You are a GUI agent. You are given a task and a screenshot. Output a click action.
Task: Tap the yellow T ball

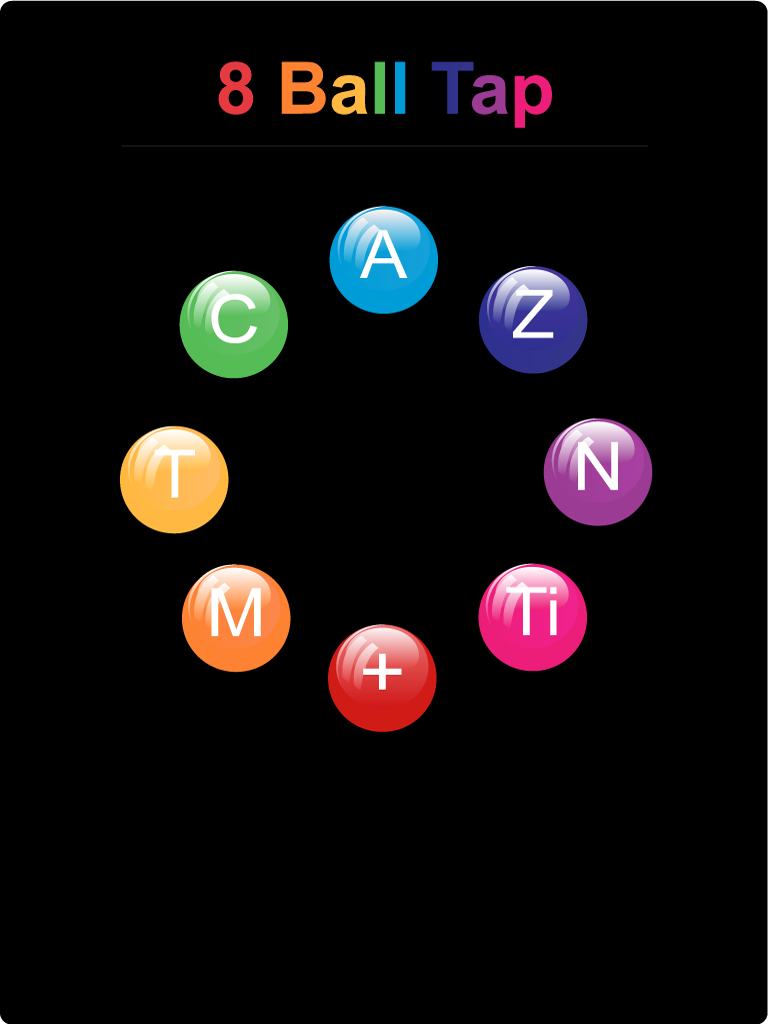(x=174, y=479)
